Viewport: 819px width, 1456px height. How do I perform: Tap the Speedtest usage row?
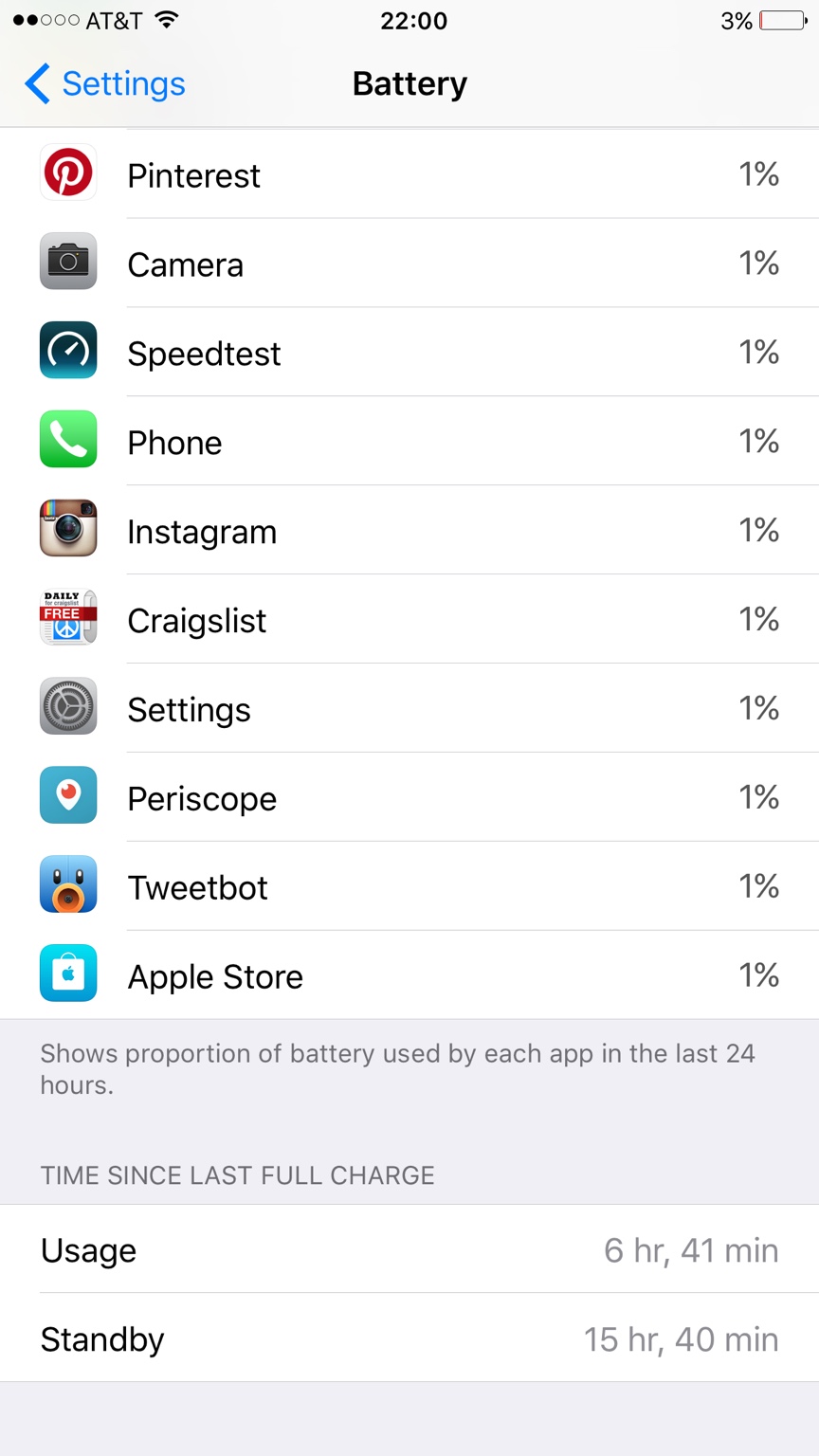pyautogui.click(x=409, y=354)
